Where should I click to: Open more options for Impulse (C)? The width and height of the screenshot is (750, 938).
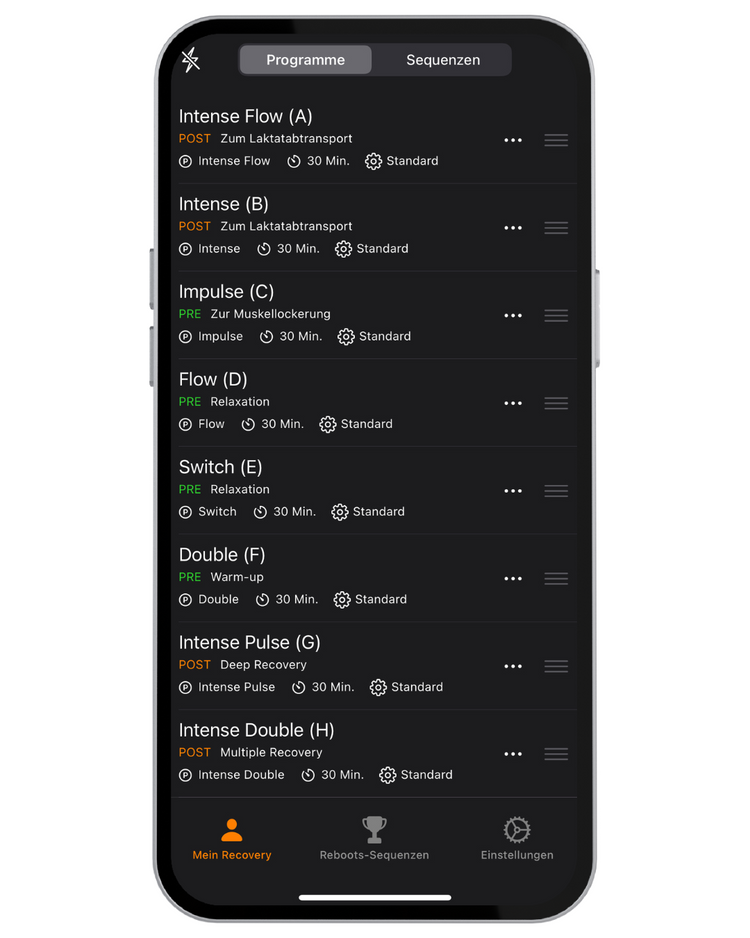(x=513, y=315)
